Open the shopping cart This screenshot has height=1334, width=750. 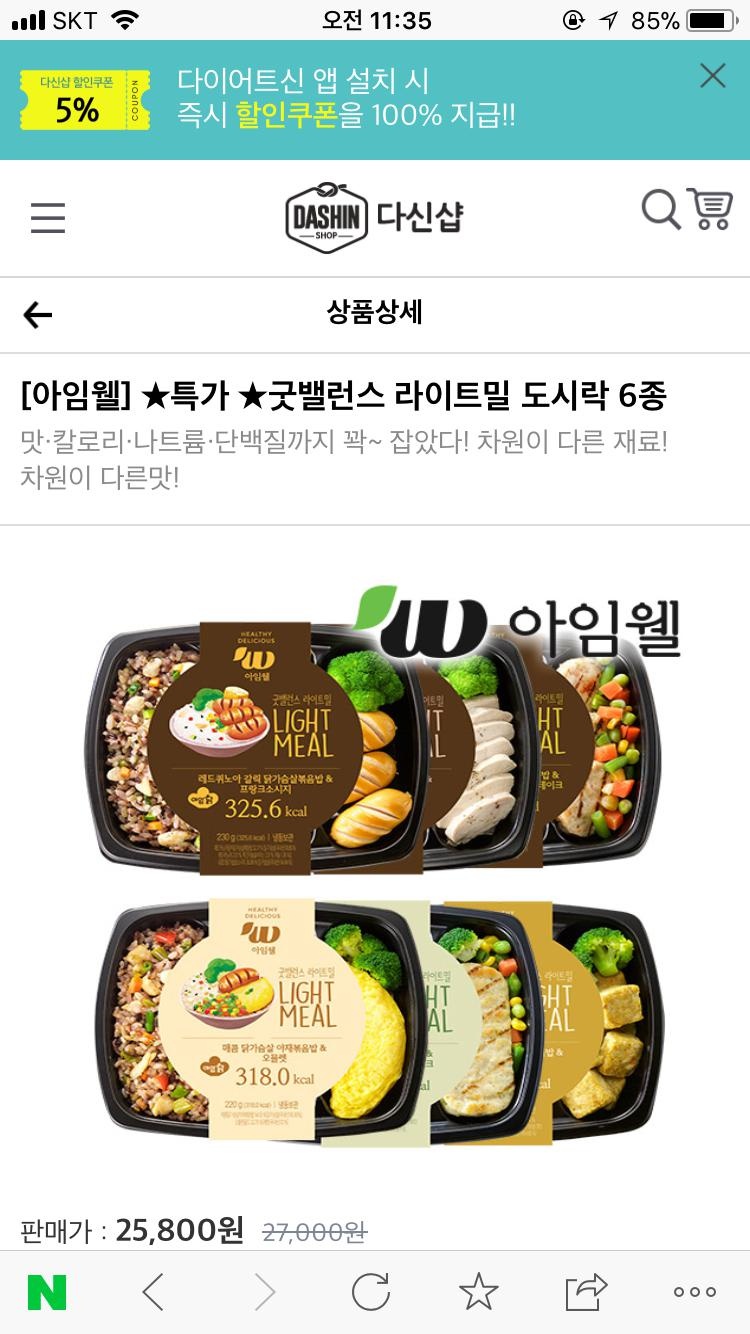tap(711, 208)
